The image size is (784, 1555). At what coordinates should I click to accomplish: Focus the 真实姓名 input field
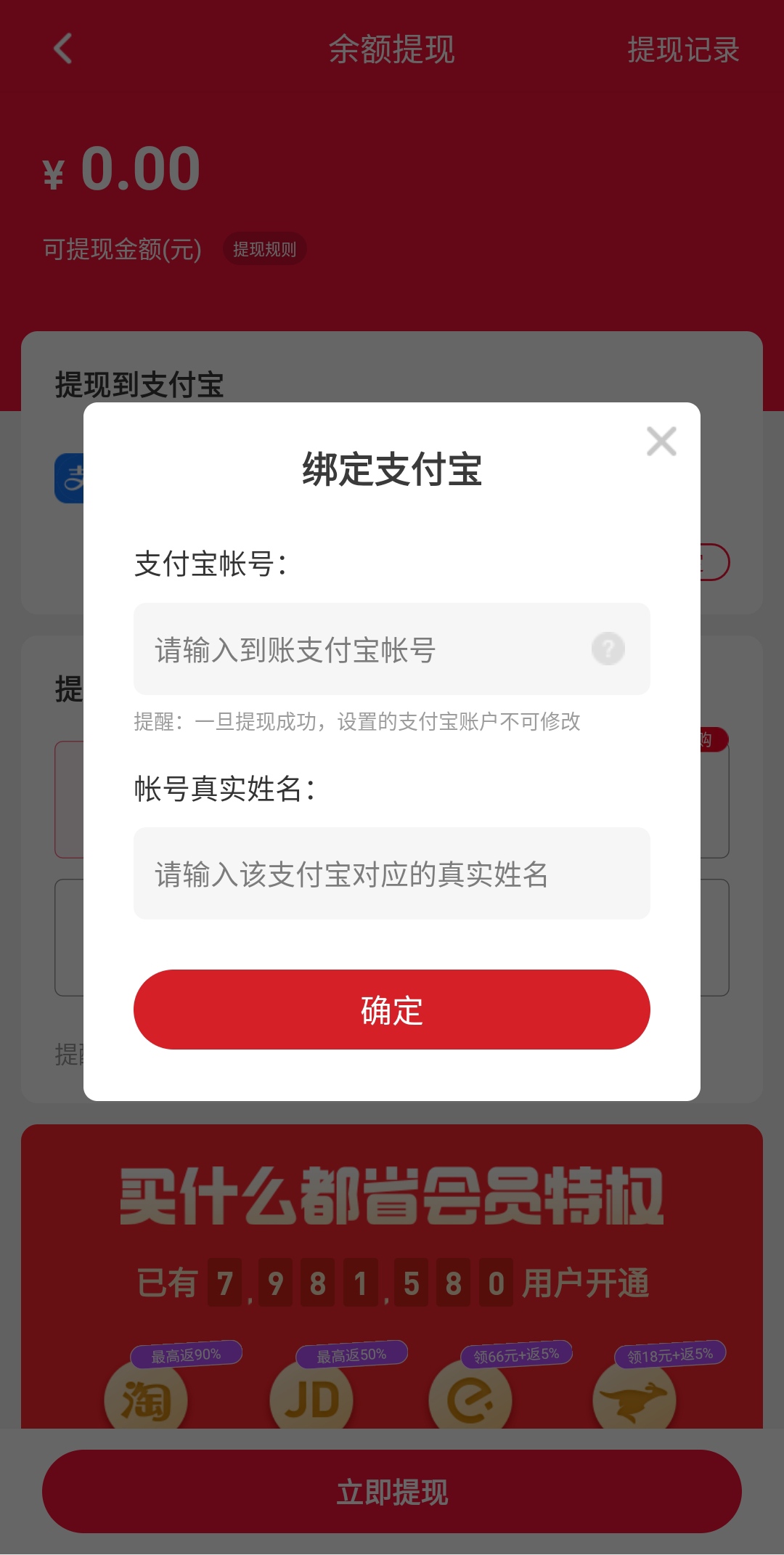coord(392,874)
